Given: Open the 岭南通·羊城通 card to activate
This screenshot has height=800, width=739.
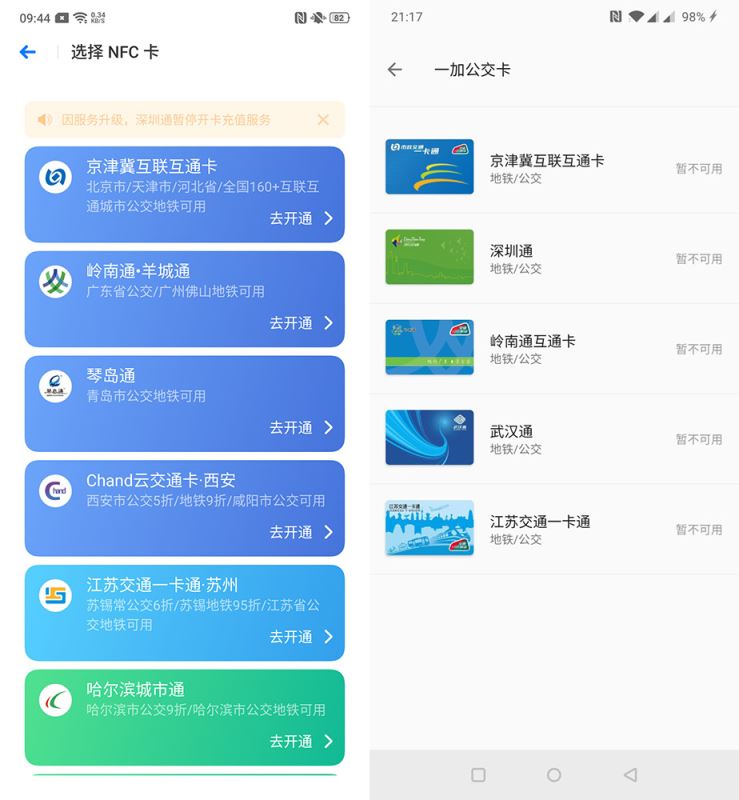Looking at the screenshot, I should coord(185,298).
